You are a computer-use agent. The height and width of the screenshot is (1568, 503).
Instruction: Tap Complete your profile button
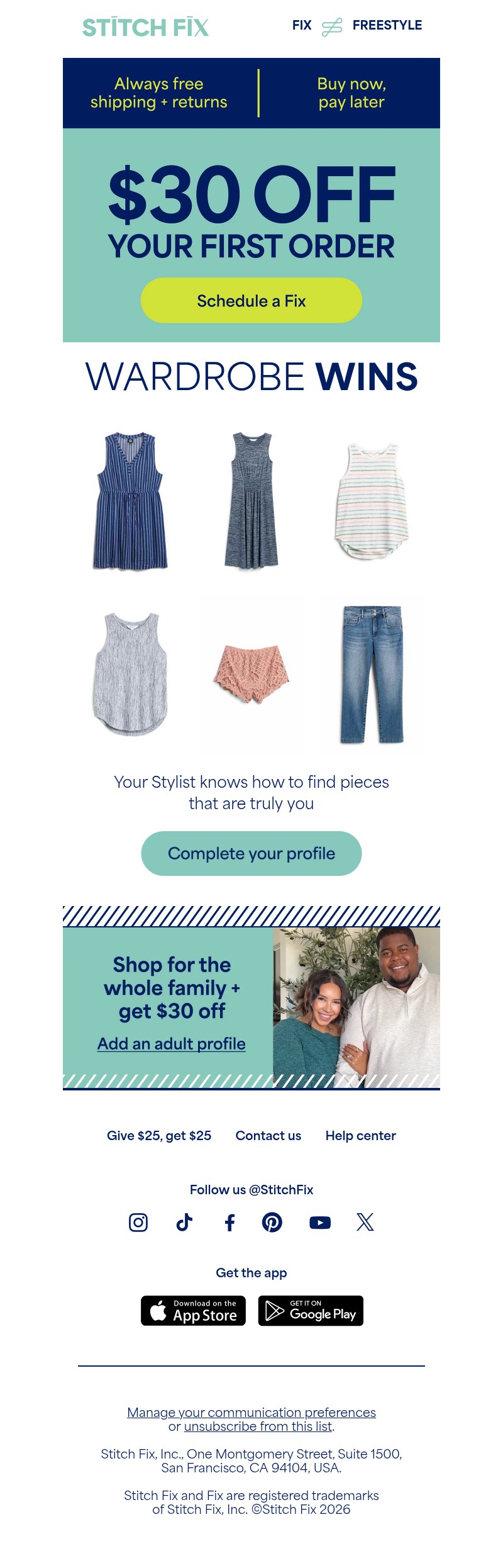251,853
